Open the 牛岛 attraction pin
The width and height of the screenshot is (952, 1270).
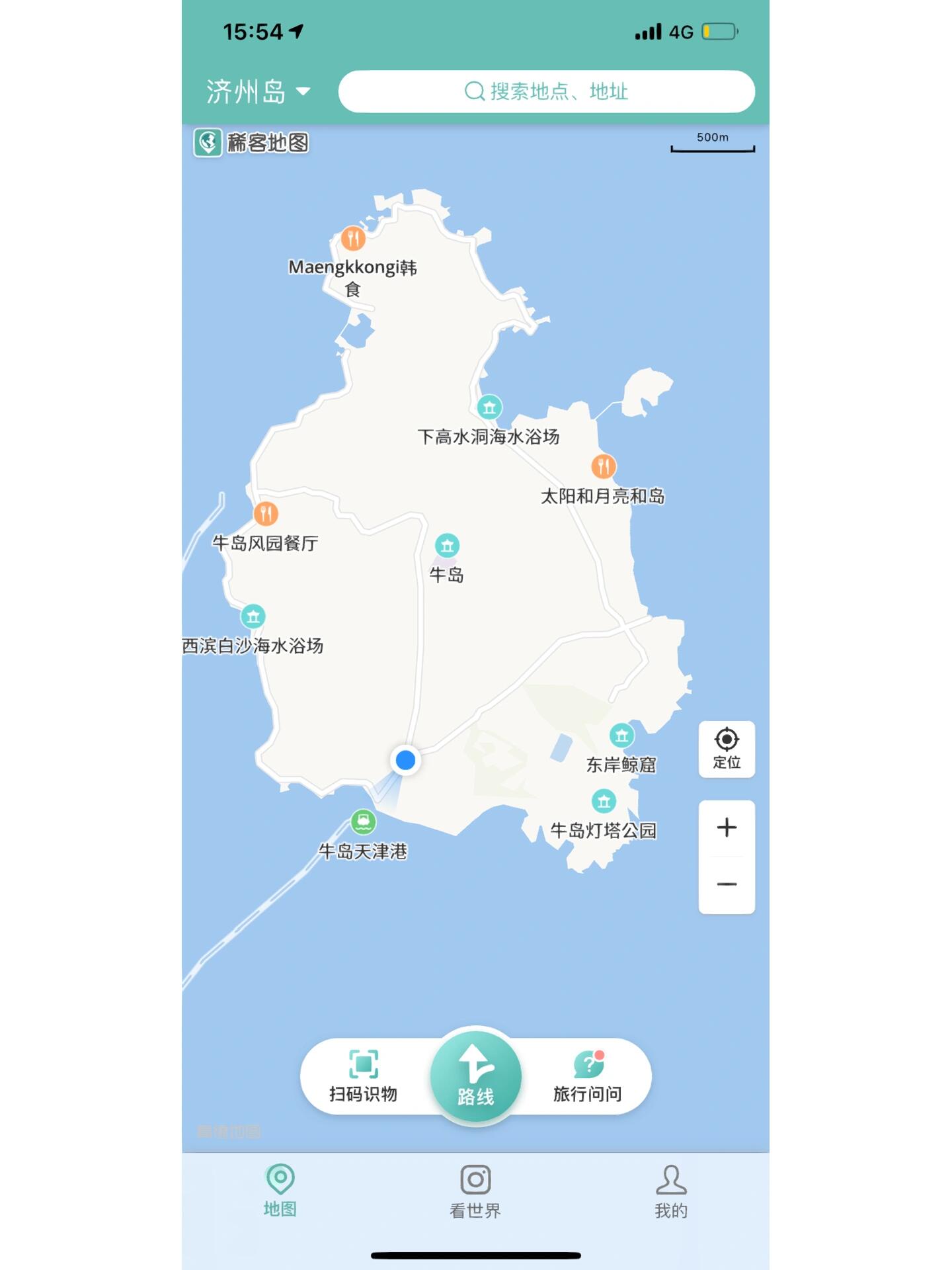click(x=448, y=546)
